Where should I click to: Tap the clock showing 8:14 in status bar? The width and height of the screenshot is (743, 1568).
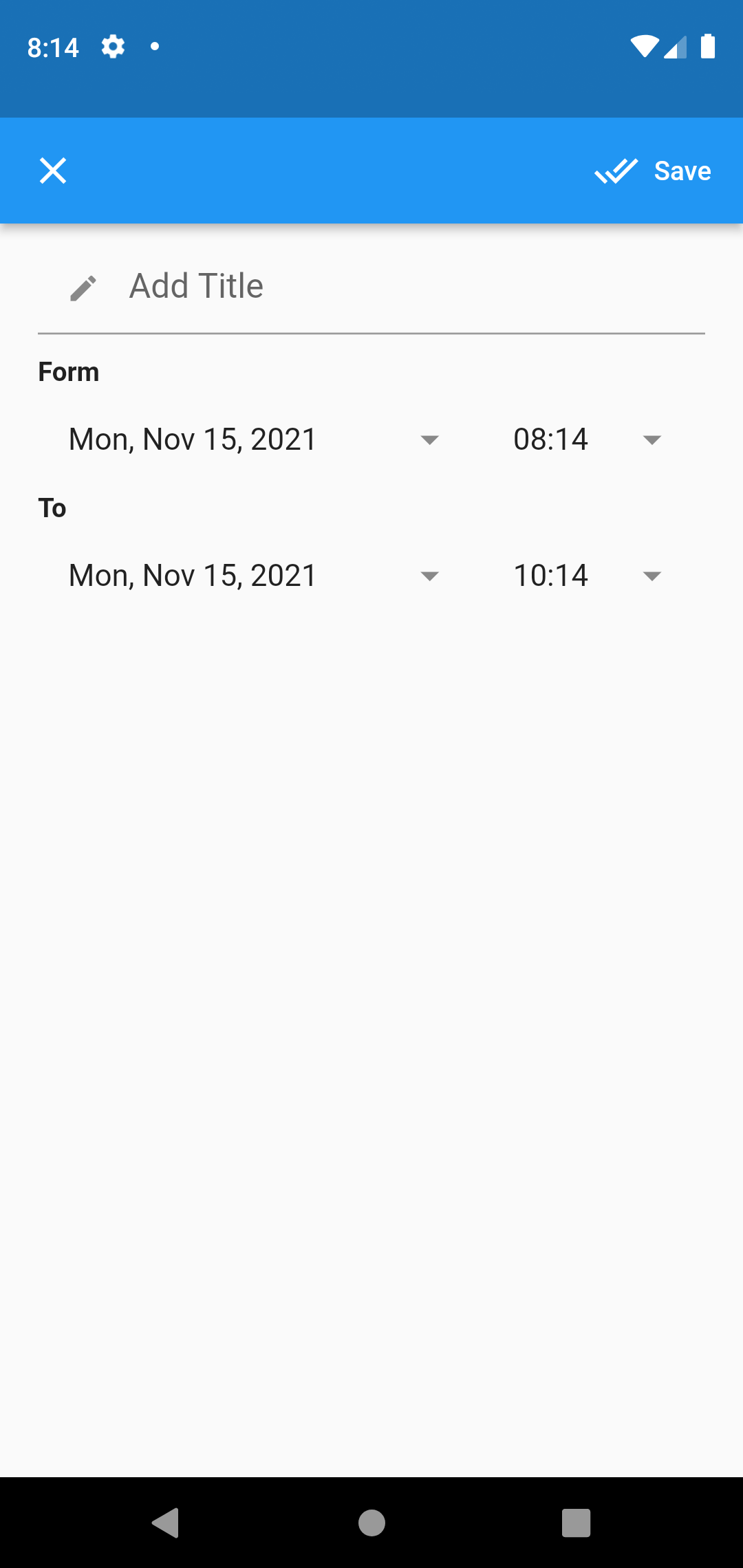(53, 46)
